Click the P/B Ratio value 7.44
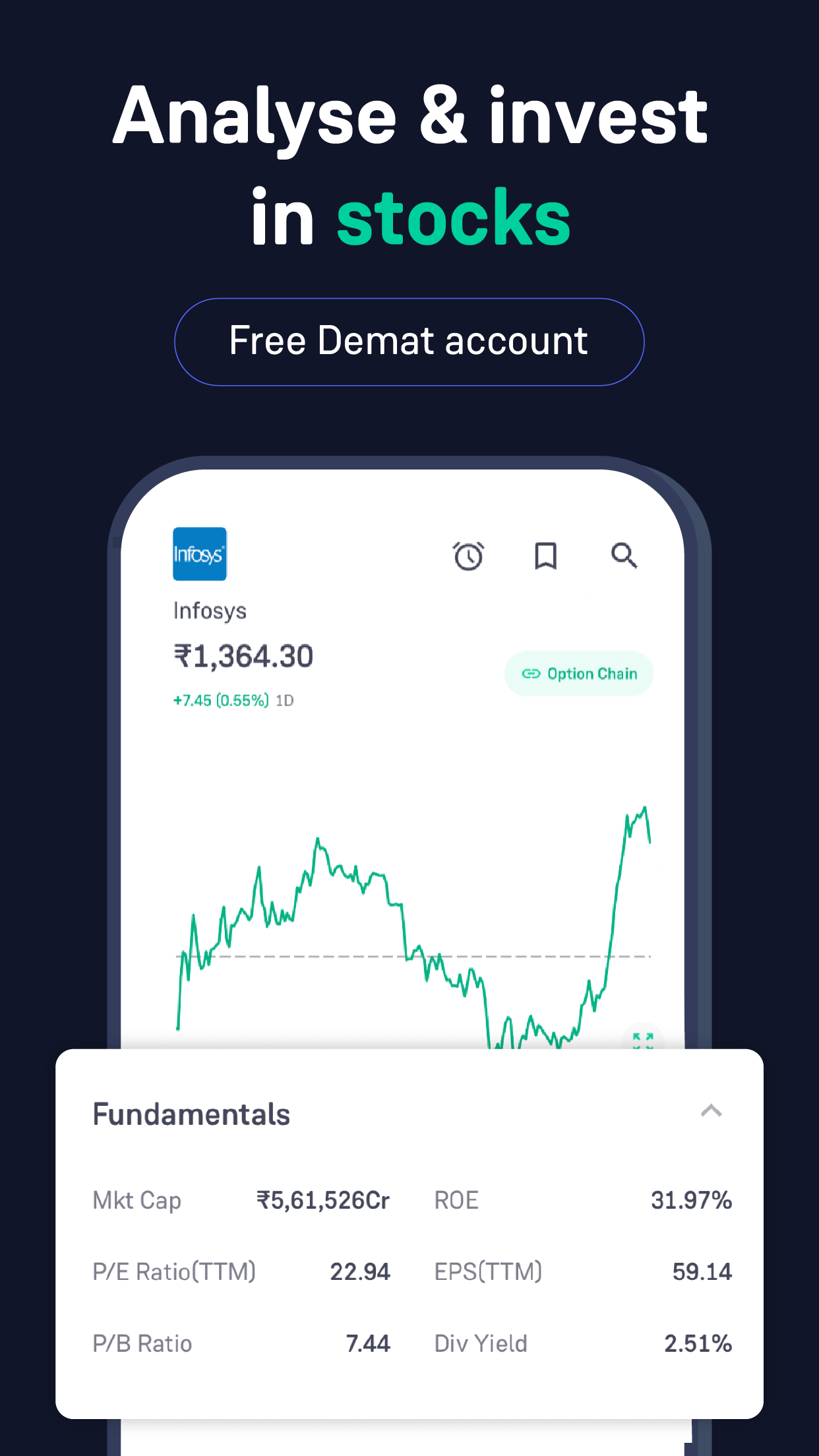The height and width of the screenshot is (1456, 819). pos(369,1343)
